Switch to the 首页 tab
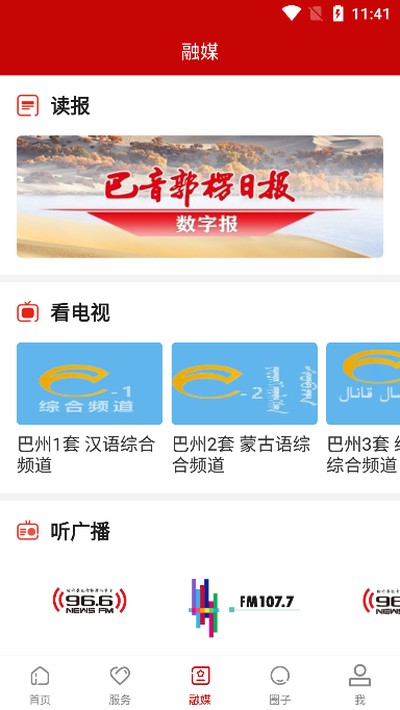The height and width of the screenshot is (710, 400). [40, 685]
